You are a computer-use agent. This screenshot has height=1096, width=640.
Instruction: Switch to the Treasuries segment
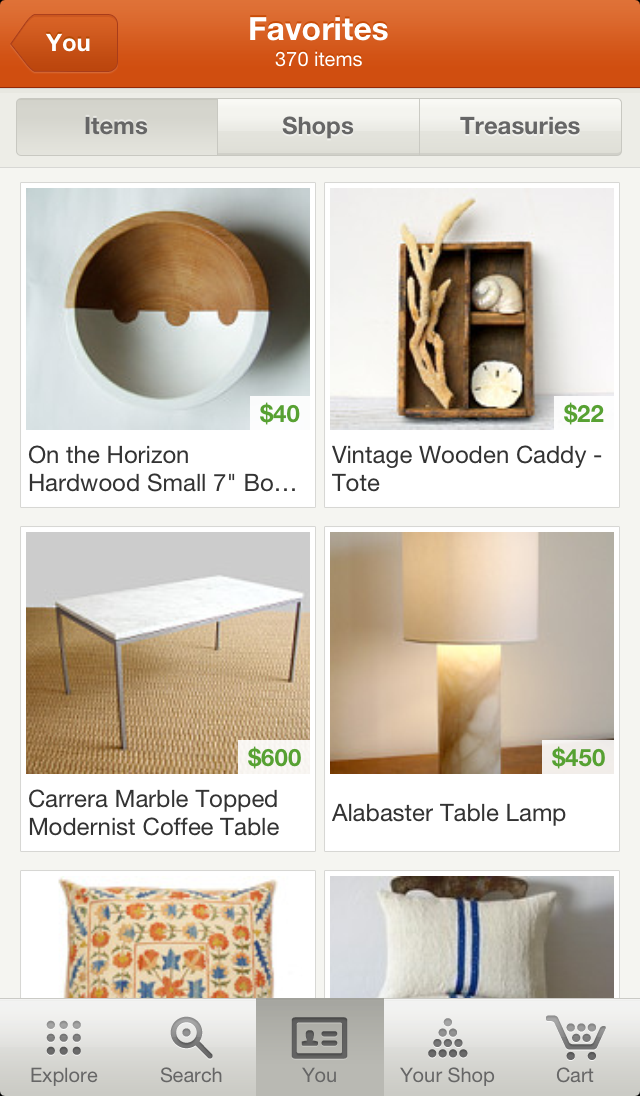pos(520,127)
